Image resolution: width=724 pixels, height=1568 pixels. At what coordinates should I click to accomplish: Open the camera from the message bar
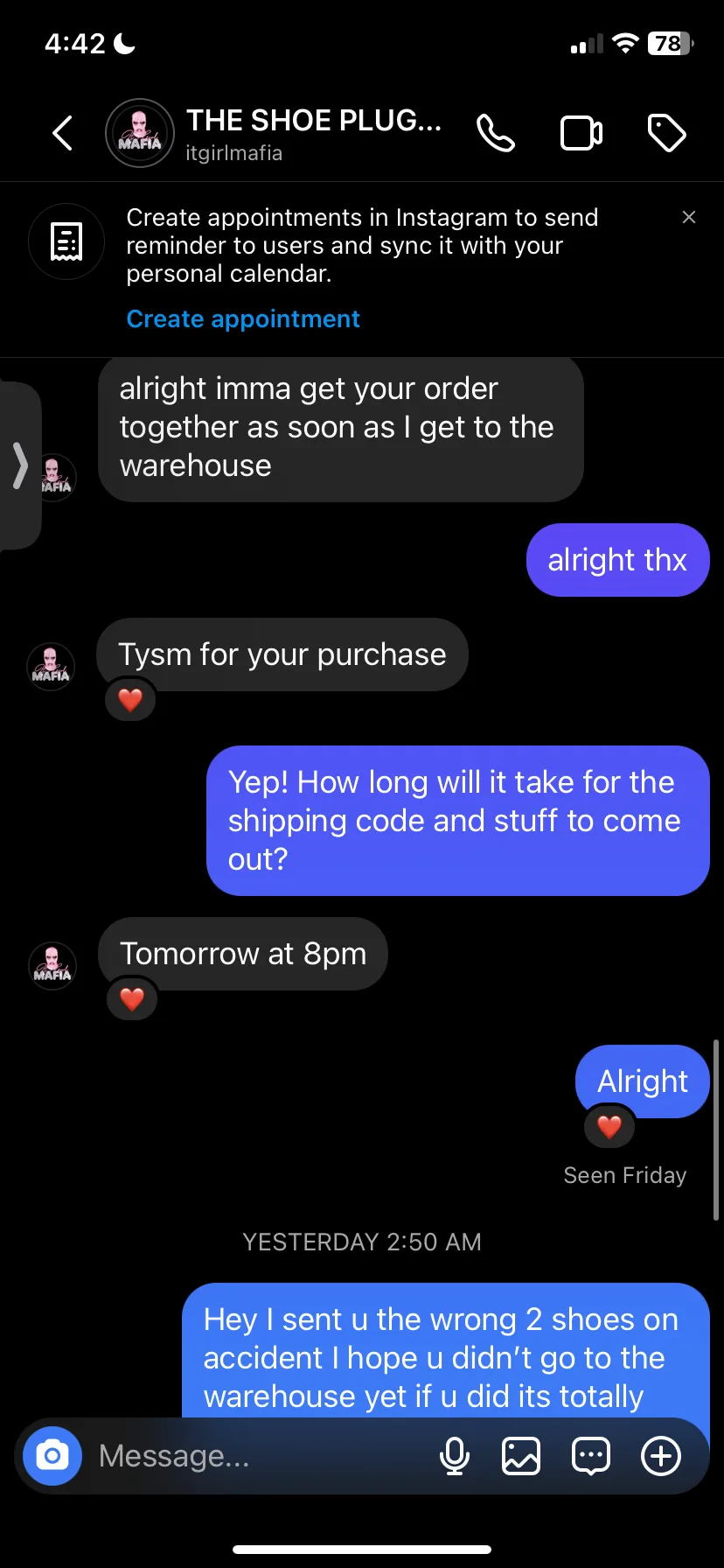[x=52, y=1456]
